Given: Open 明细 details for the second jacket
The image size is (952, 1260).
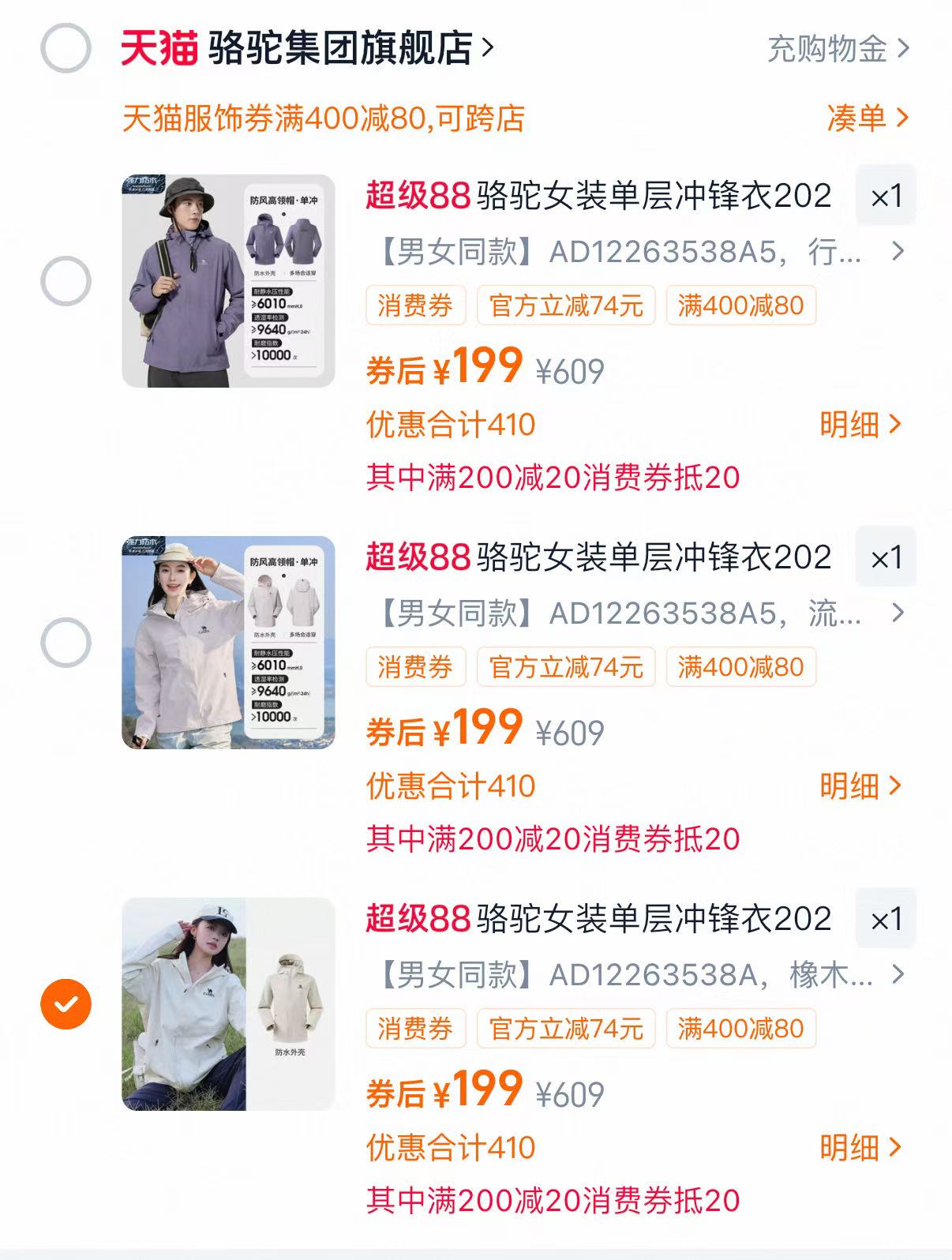Looking at the screenshot, I should coord(860,786).
